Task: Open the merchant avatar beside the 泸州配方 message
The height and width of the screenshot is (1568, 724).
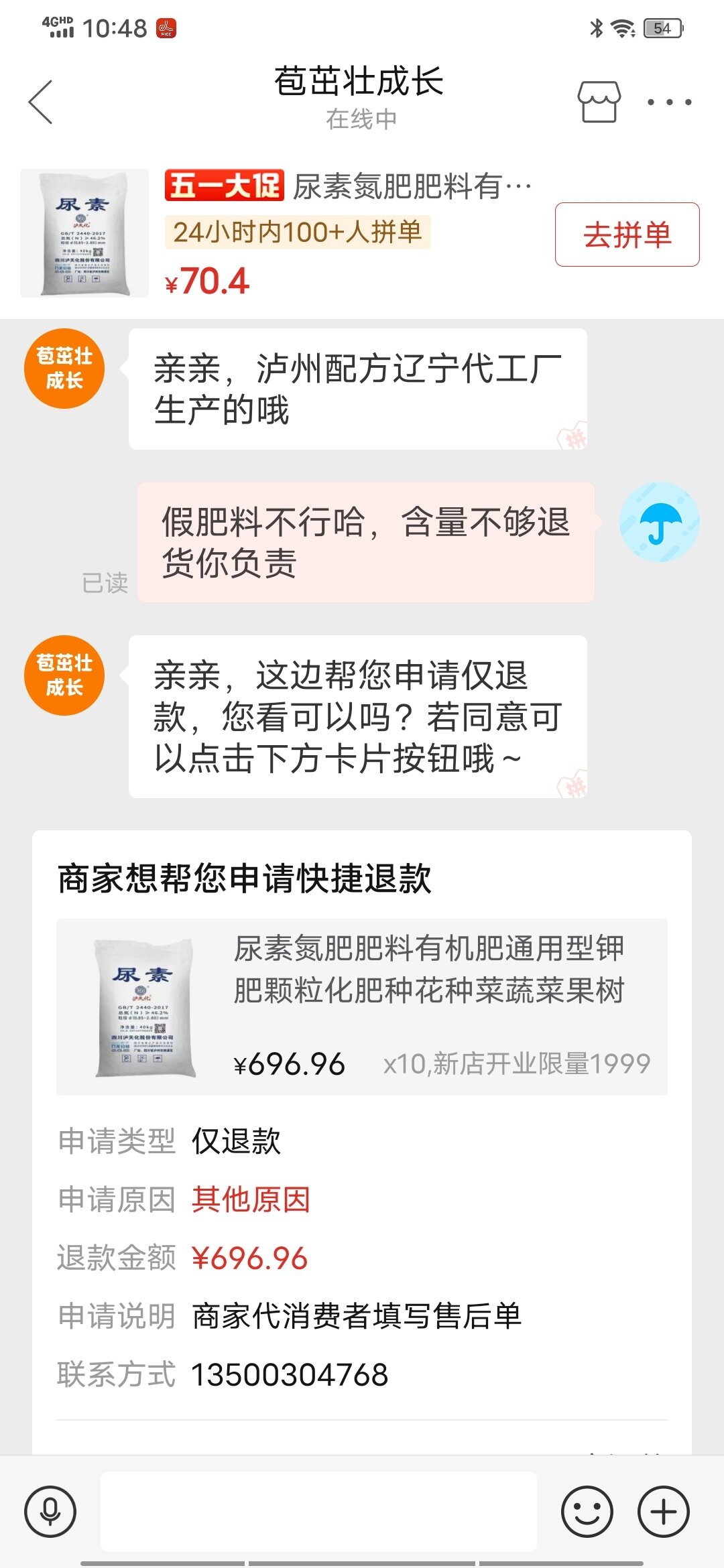Action: coord(64,369)
